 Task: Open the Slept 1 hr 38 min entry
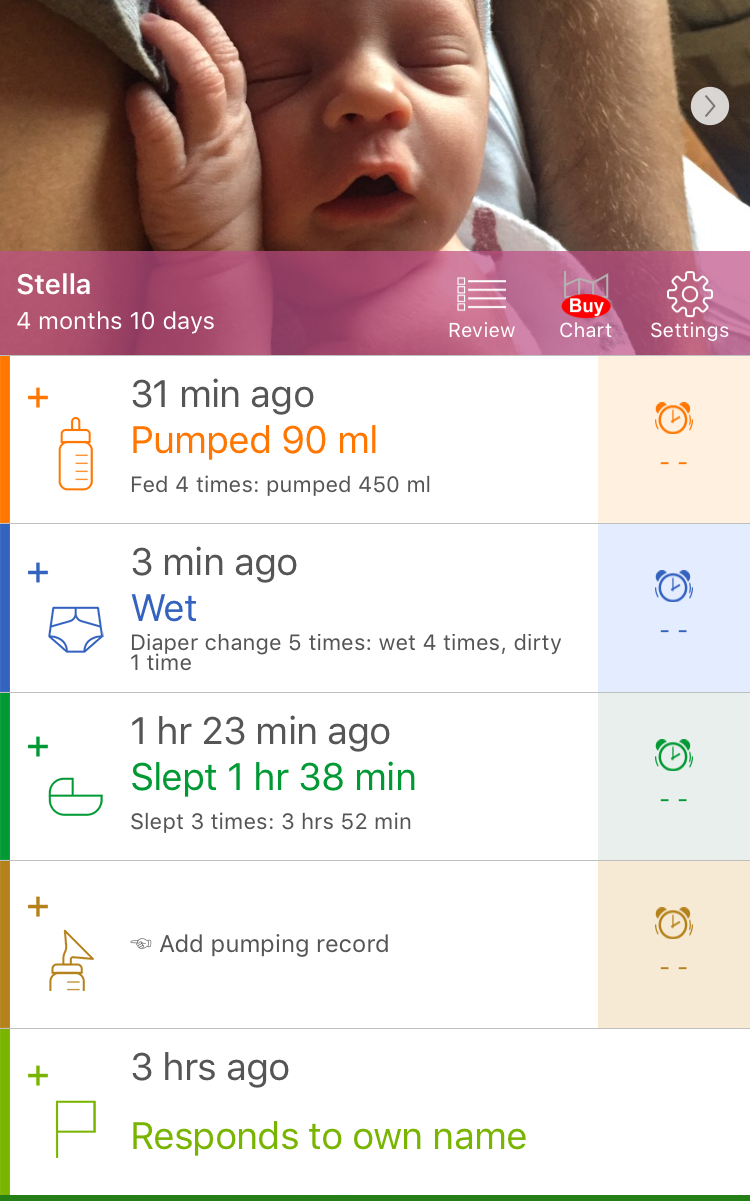(x=273, y=777)
